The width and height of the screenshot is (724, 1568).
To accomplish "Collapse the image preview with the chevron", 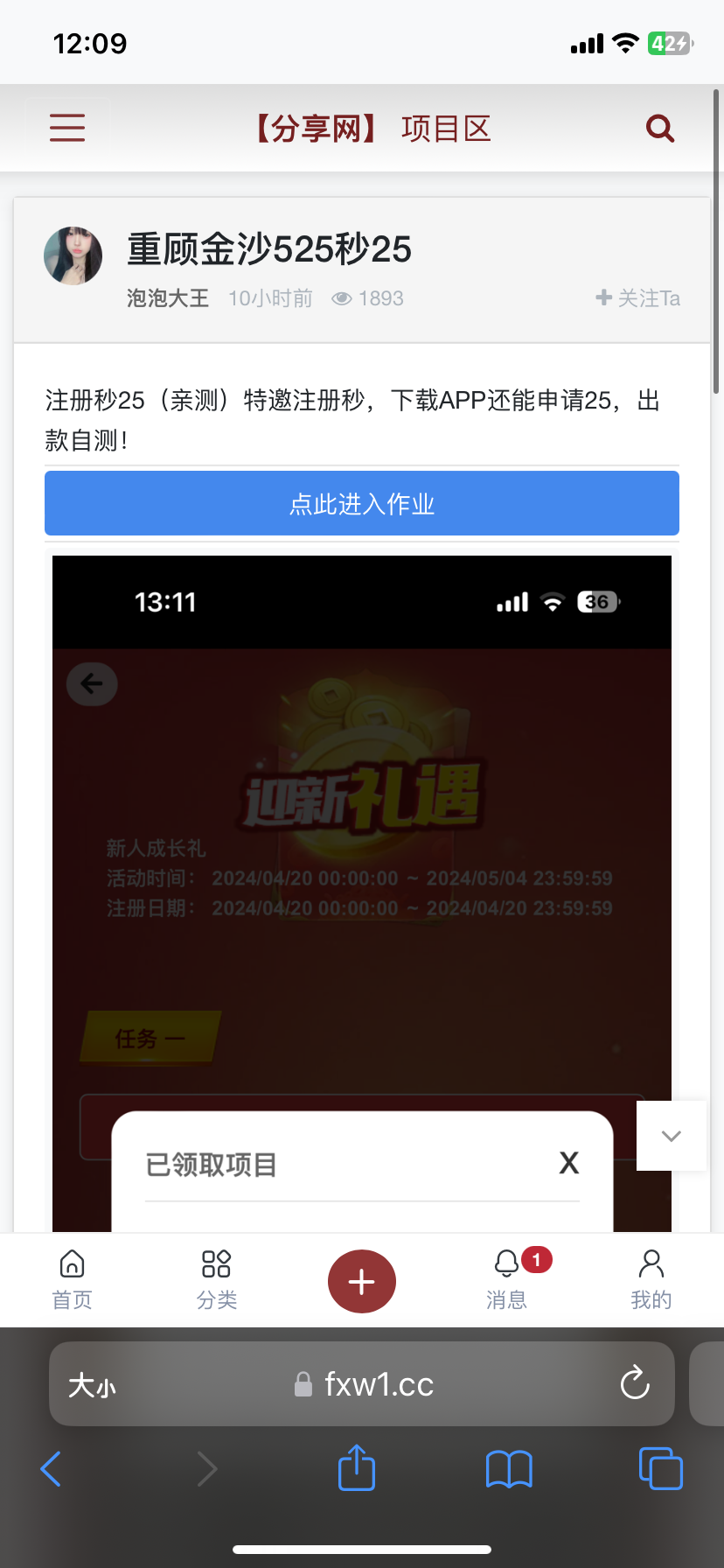I will coord(671,1135).
